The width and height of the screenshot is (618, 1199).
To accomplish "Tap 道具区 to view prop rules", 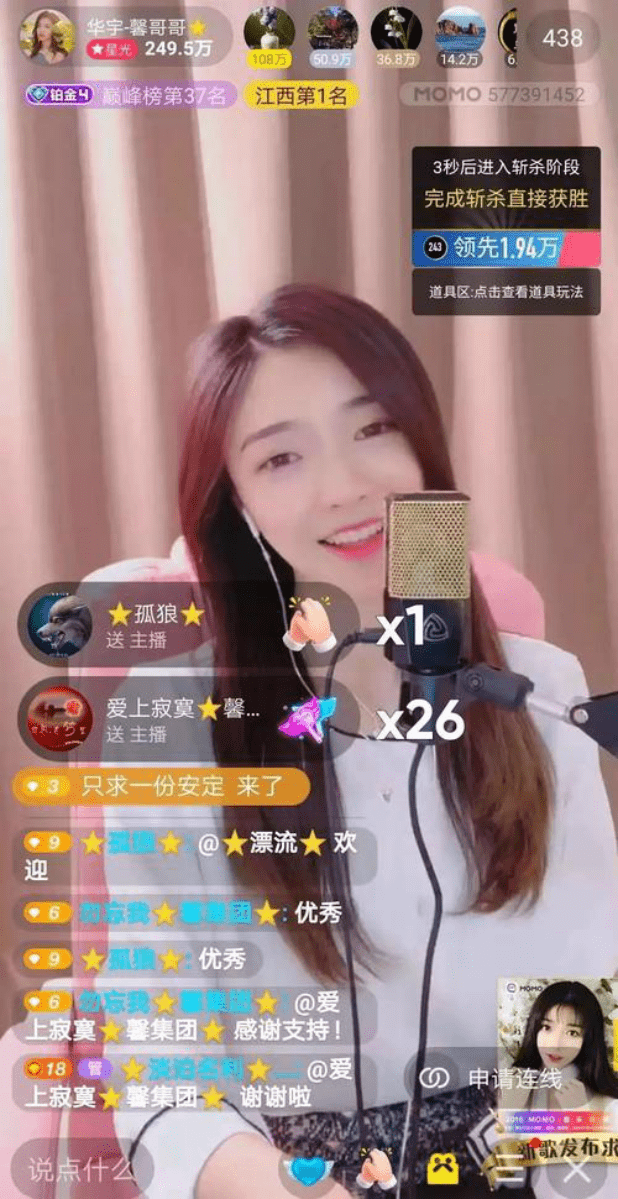I will [x=506, y=292].
